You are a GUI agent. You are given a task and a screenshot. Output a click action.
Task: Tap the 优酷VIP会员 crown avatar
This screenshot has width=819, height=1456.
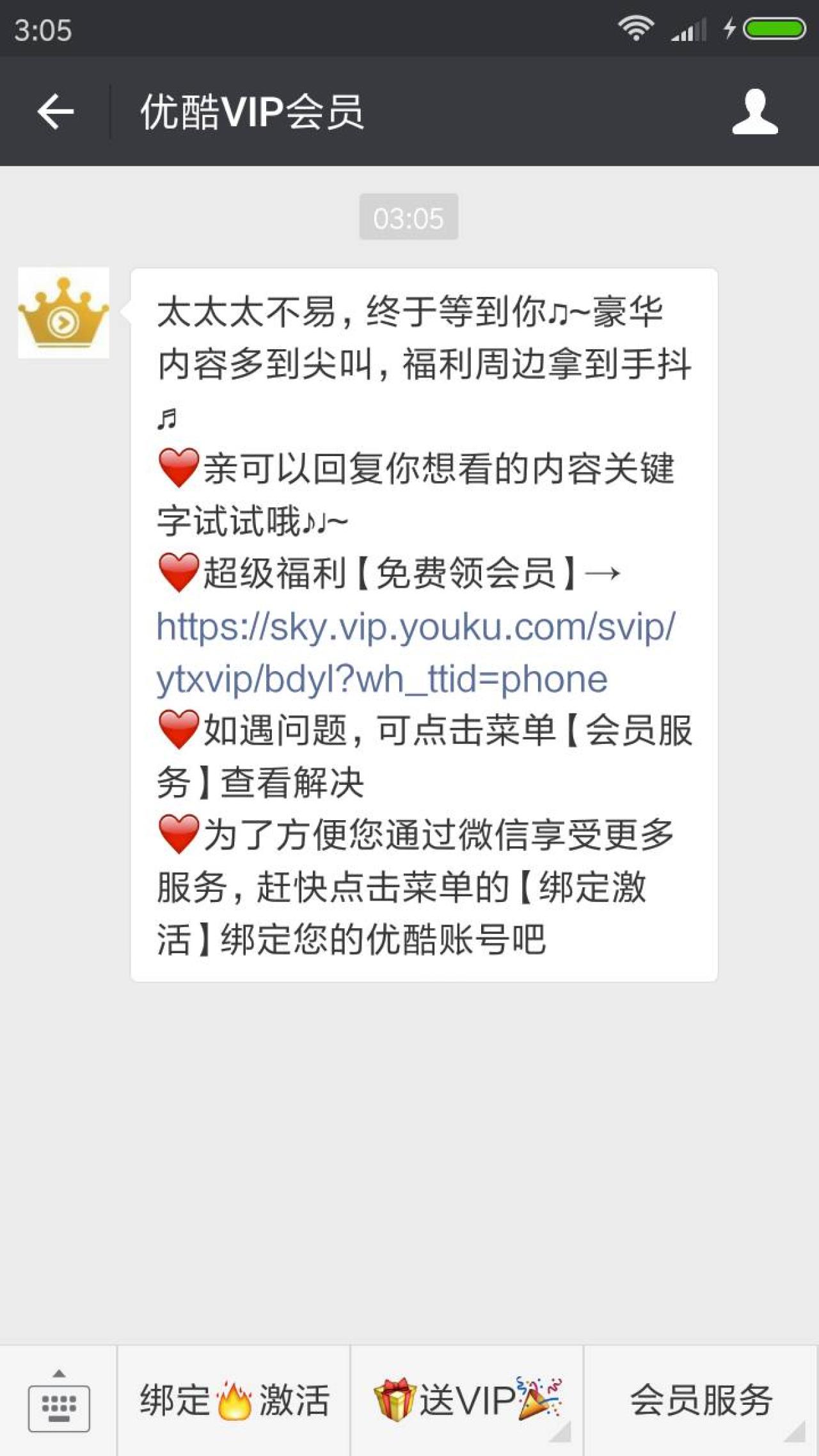[x=63, y=312]
